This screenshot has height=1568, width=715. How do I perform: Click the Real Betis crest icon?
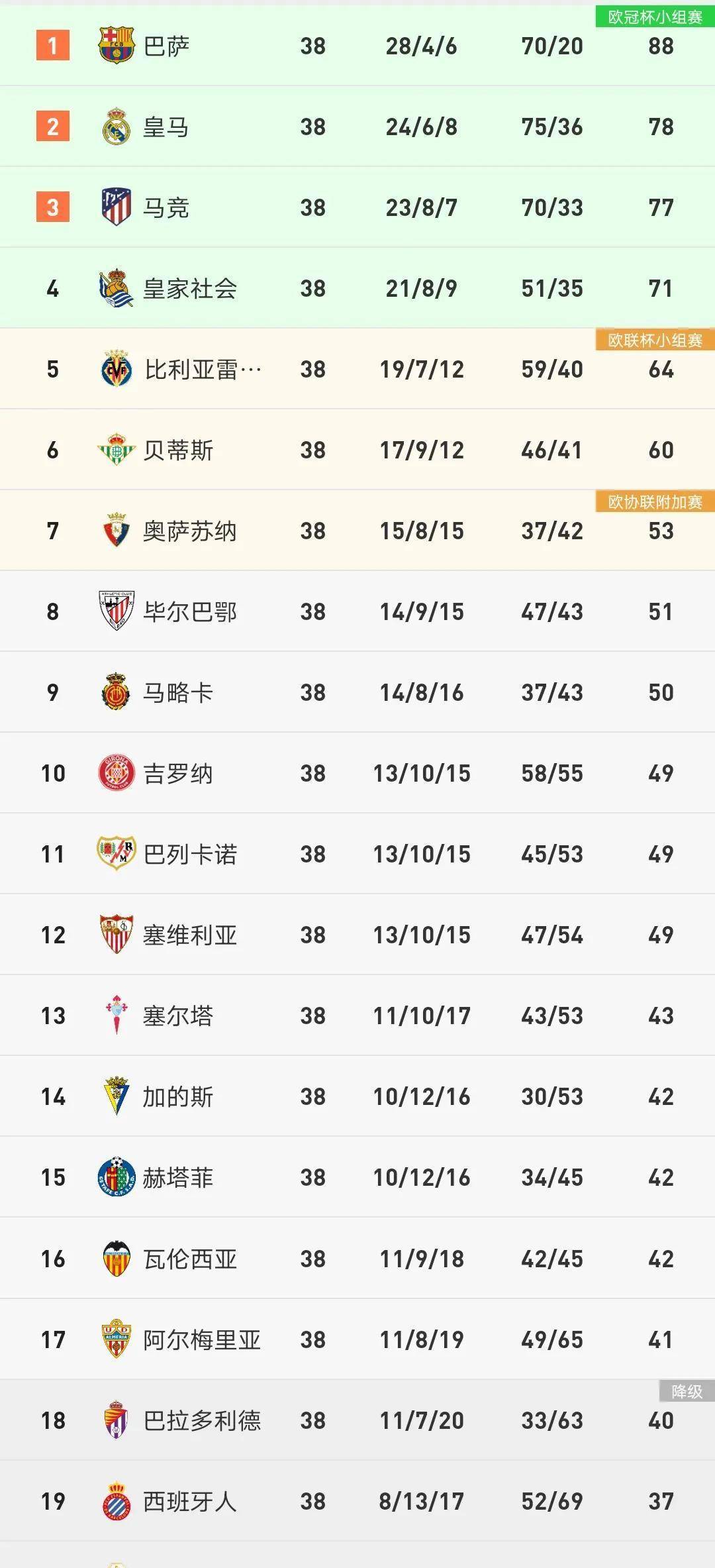coord(117,450)
